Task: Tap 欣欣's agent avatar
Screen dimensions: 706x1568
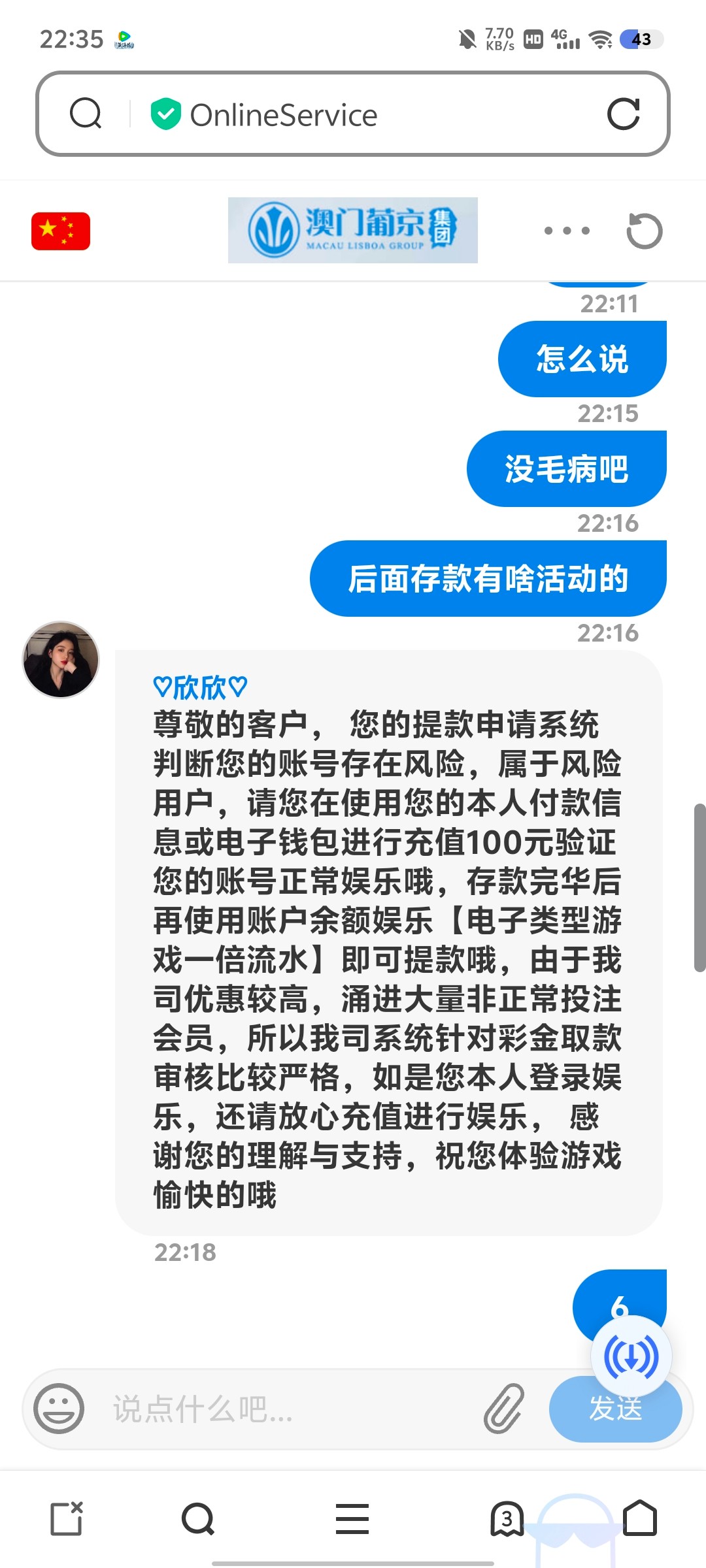Action: point(61,659)
